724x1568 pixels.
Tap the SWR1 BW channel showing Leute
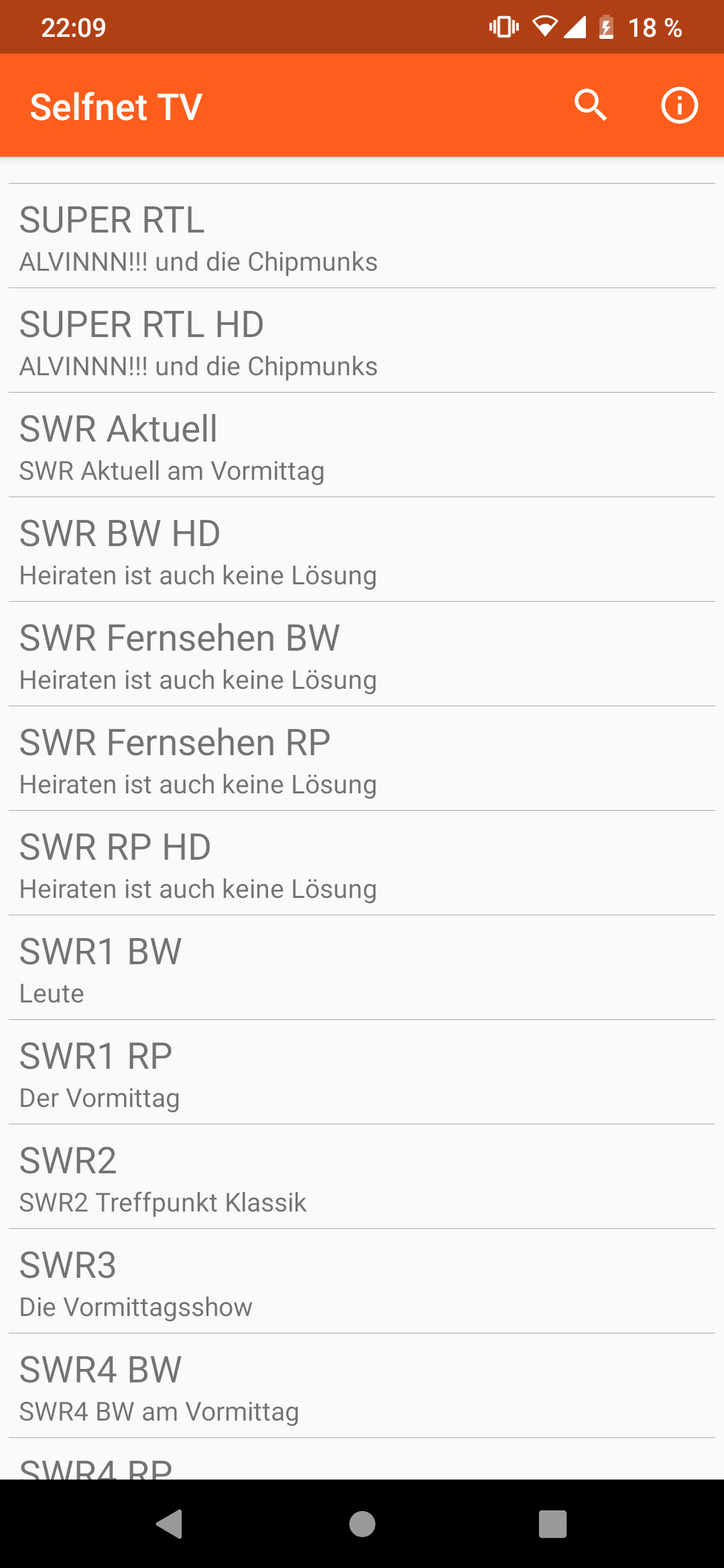pos(362,967)
